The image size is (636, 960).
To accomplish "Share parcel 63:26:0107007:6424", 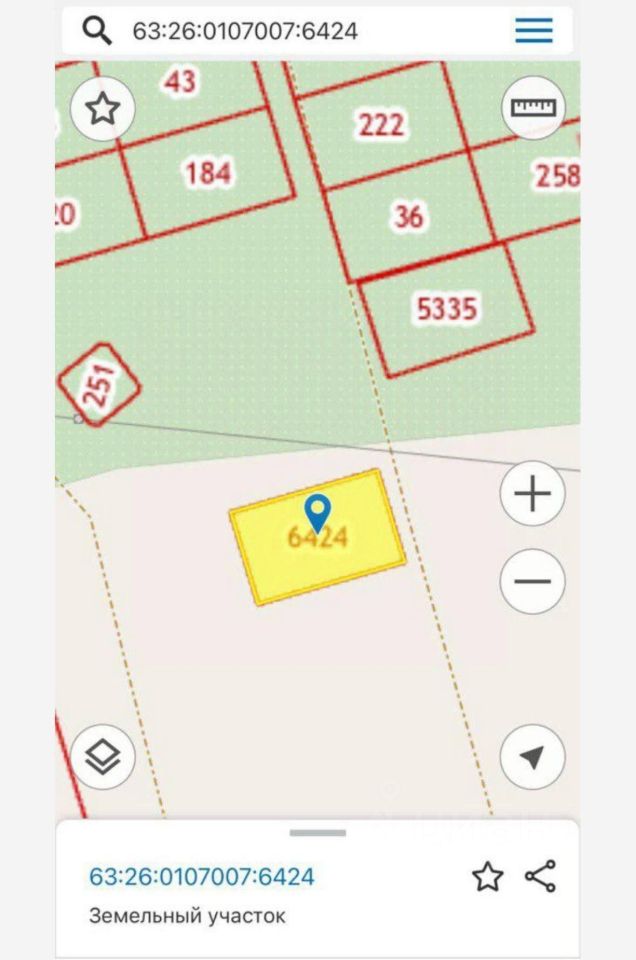I will tap(540, 877).
